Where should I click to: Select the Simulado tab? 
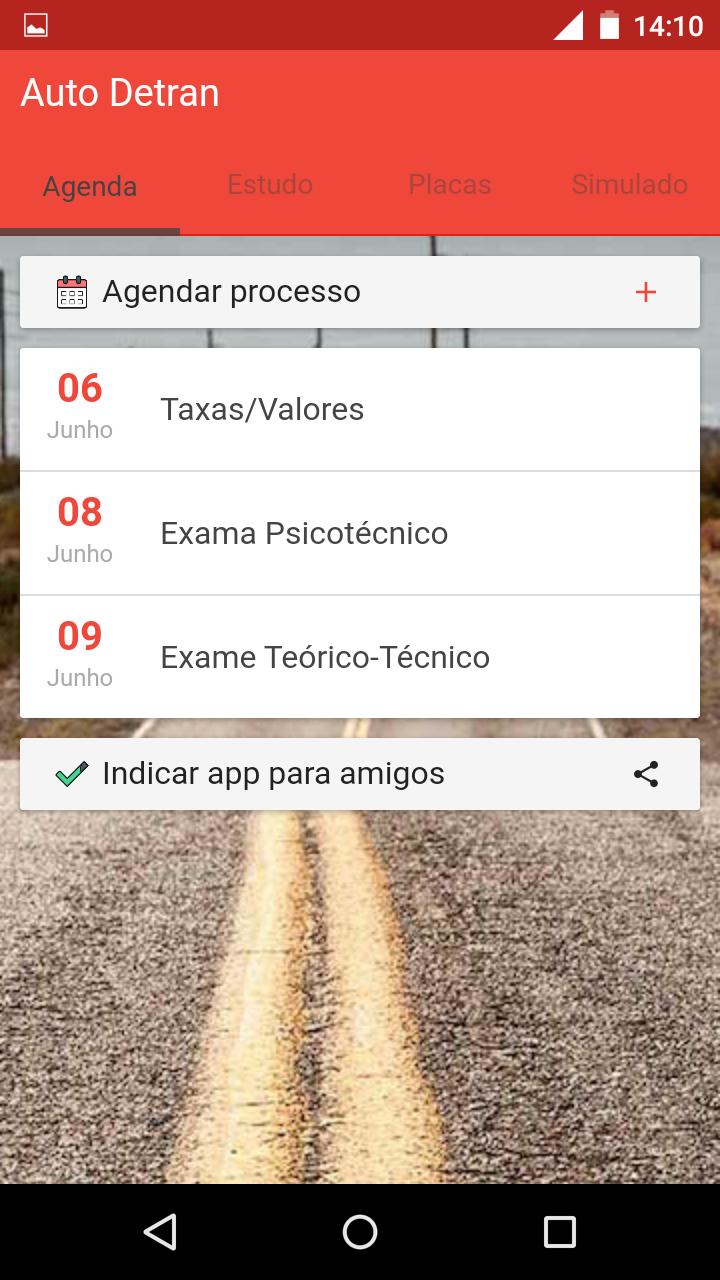click(629, 185)
